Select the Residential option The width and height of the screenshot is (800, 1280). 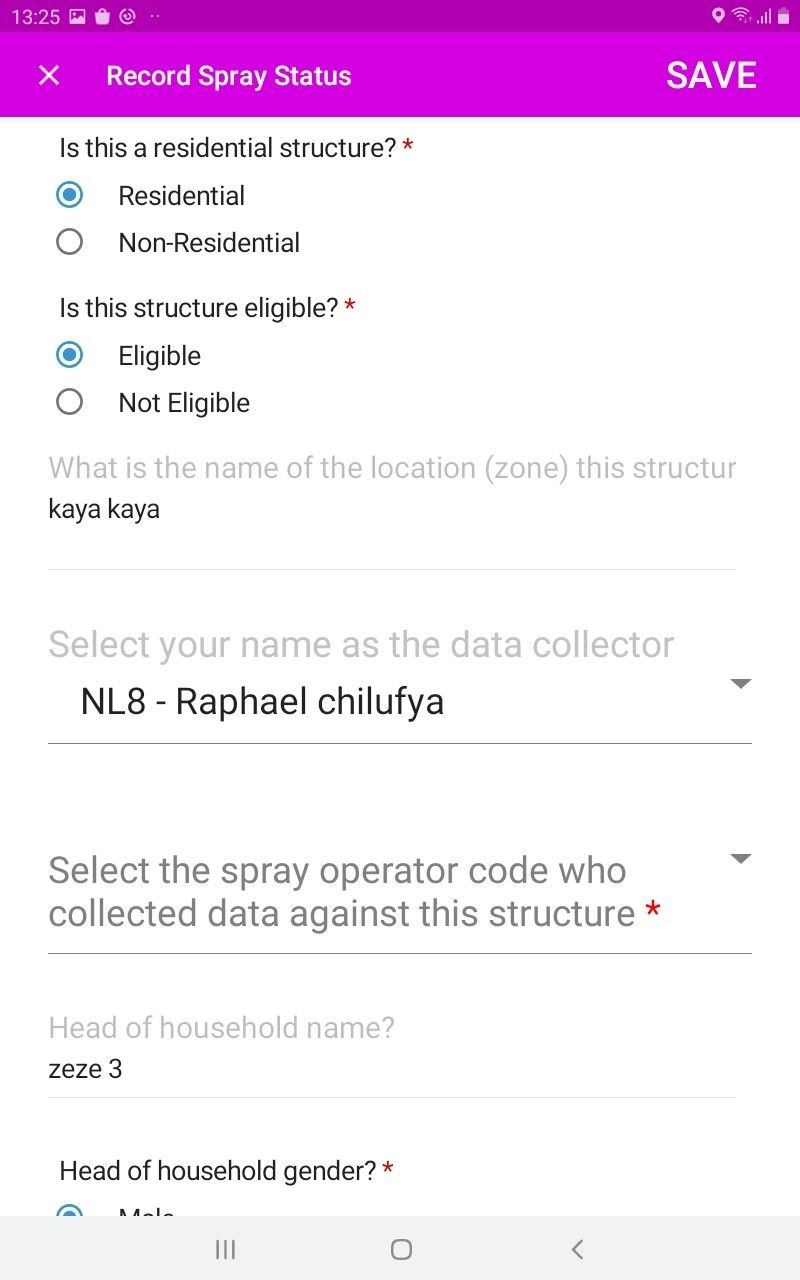click(x=70, y=195)
